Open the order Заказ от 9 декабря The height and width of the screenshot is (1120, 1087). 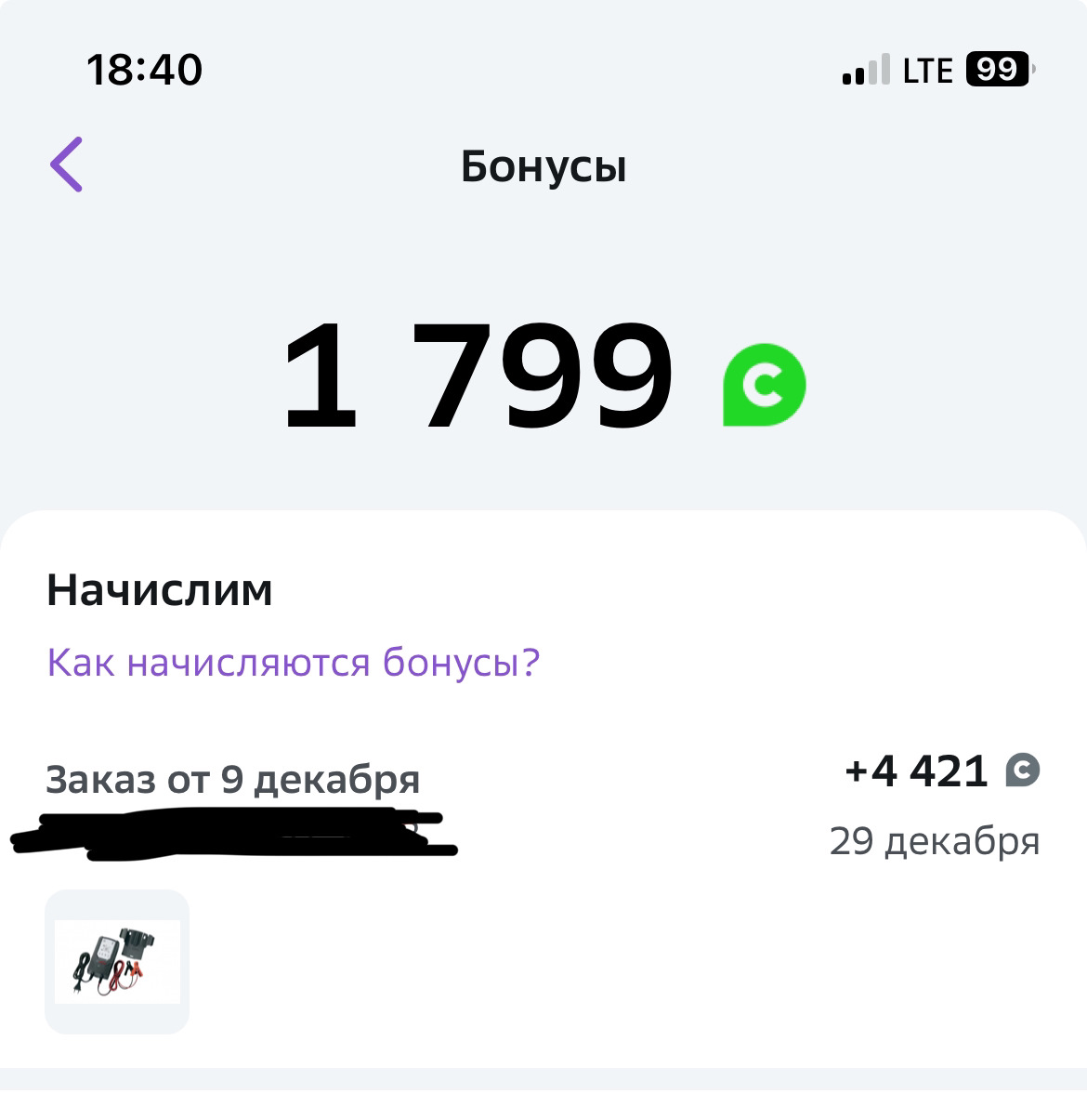point(232,780)
